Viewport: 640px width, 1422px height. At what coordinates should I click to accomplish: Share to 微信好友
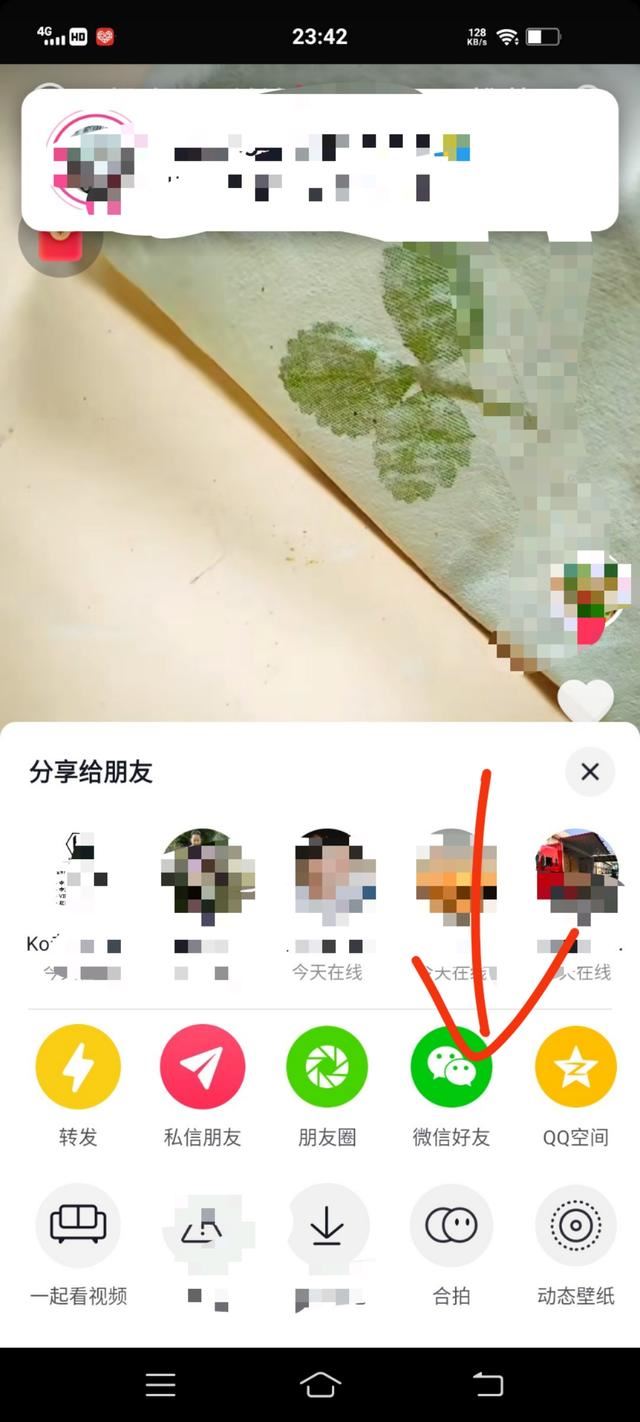click(x=451, y=1068)
